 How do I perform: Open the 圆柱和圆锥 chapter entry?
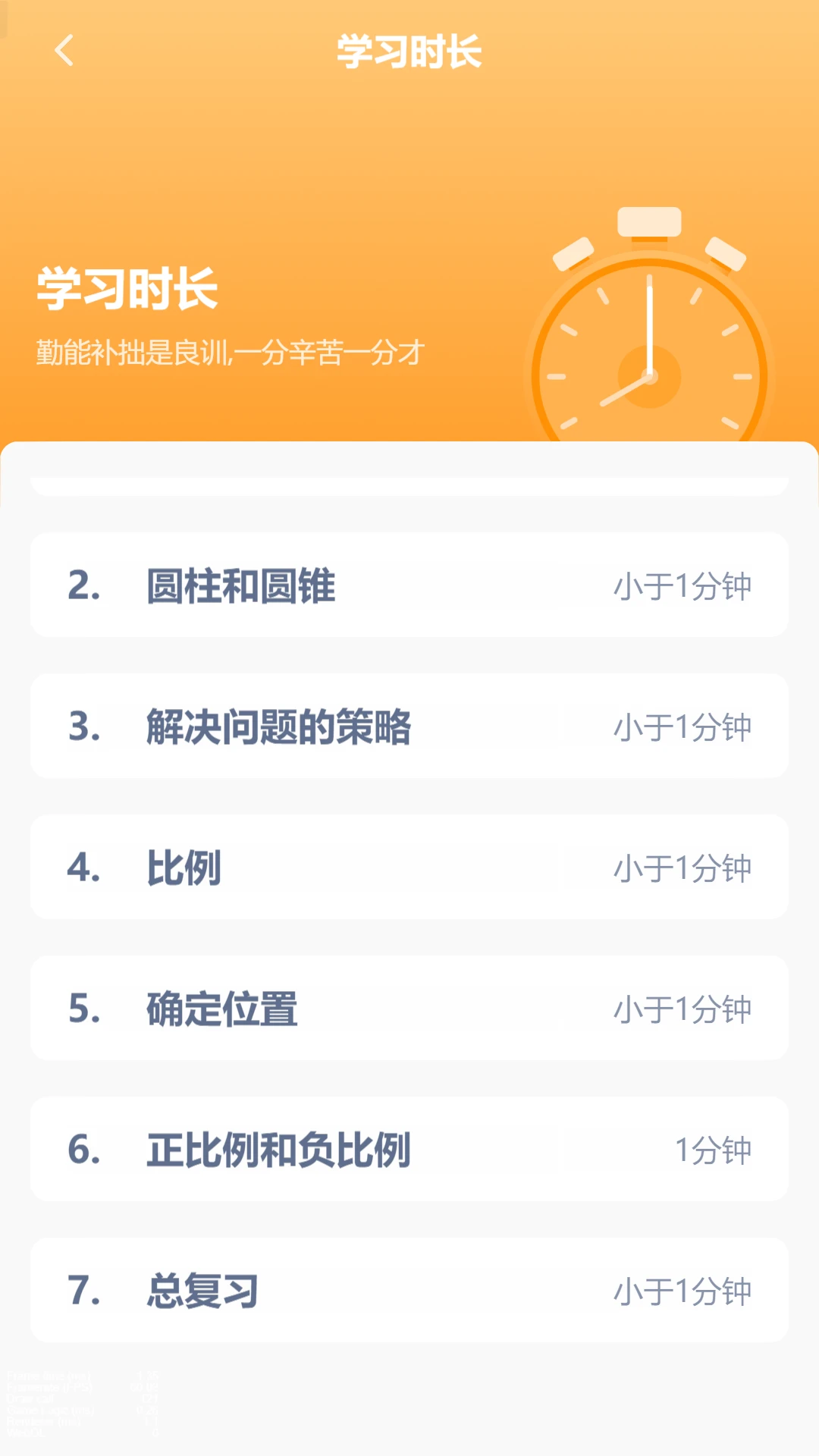(409, 585)
